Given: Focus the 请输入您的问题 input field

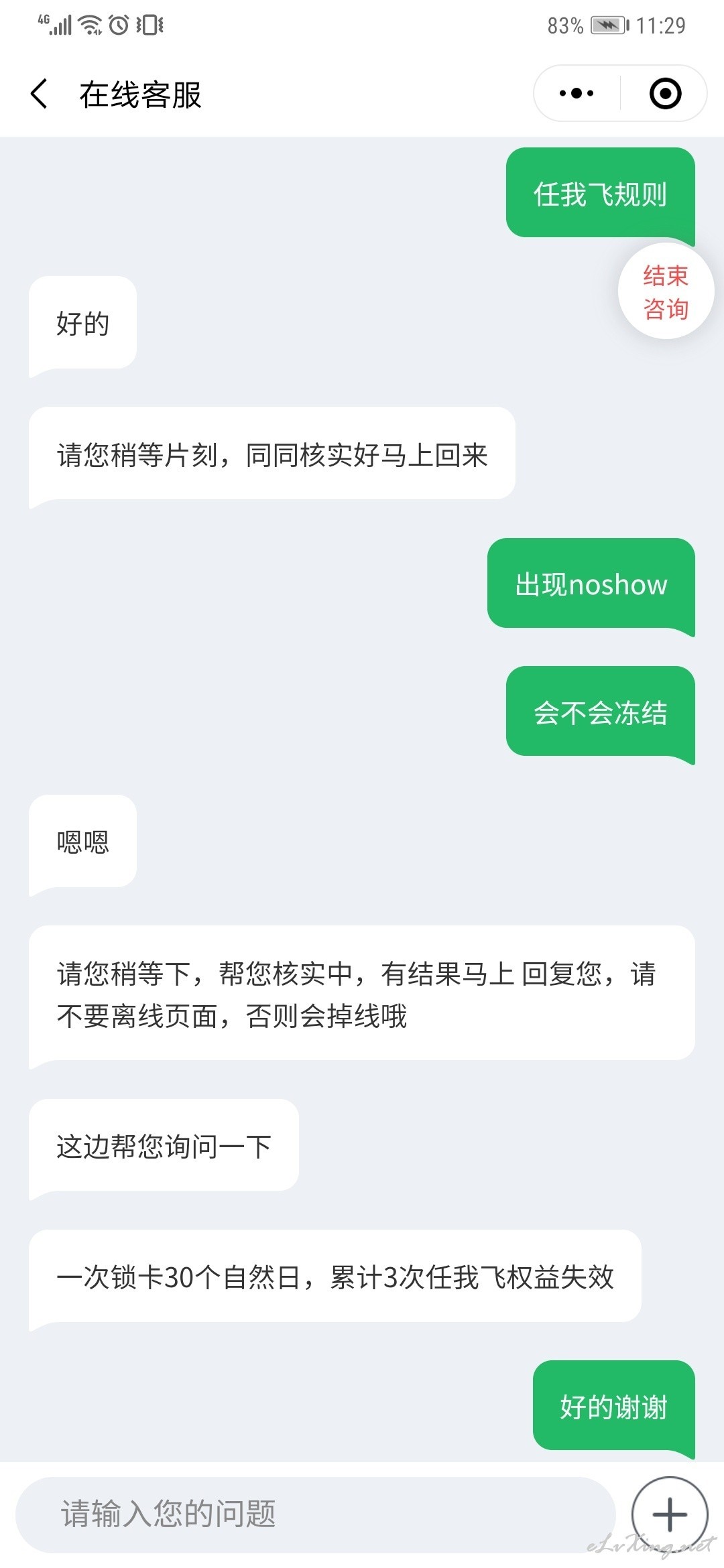Looking at the screenshot, I should pos(315,1514).
